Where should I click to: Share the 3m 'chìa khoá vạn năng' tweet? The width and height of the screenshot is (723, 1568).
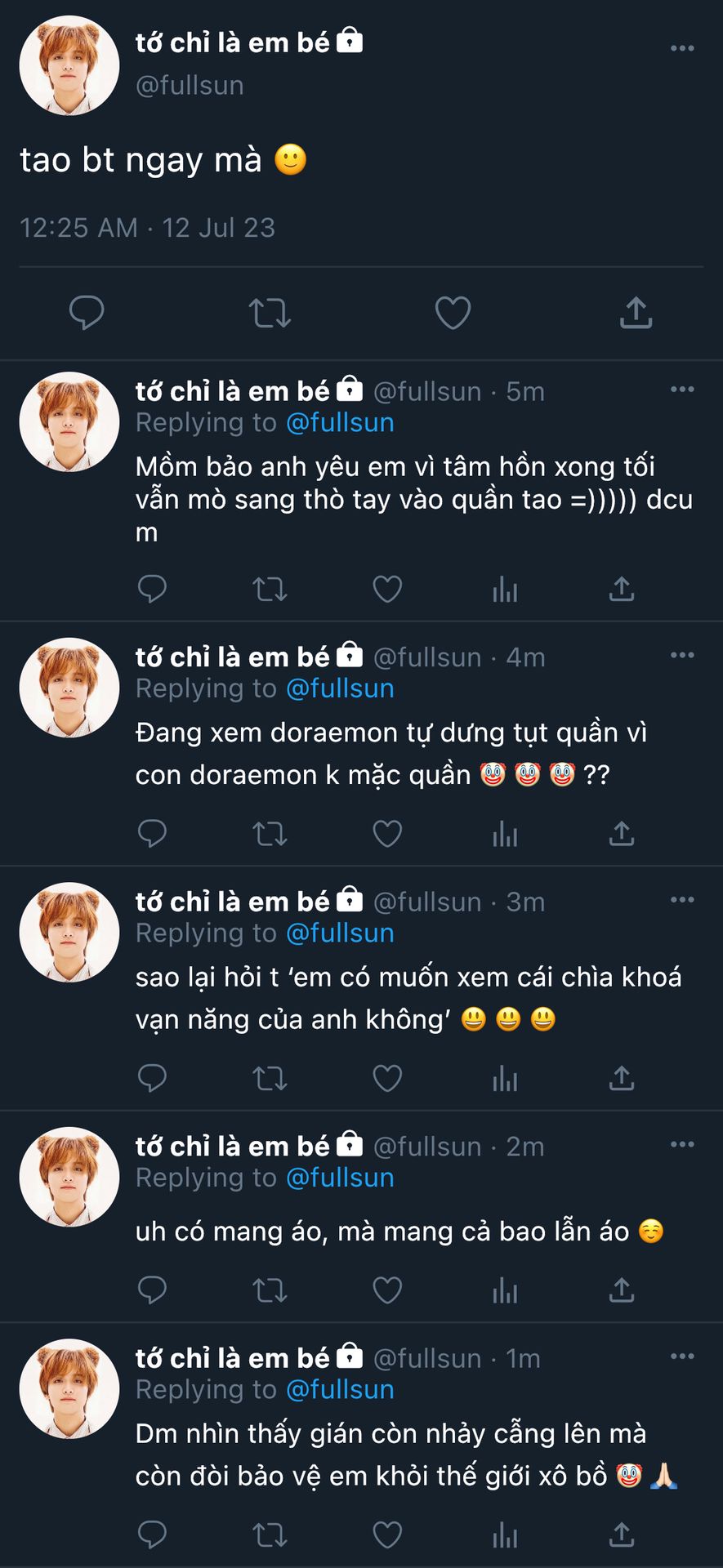click(x=622, y=1079)
